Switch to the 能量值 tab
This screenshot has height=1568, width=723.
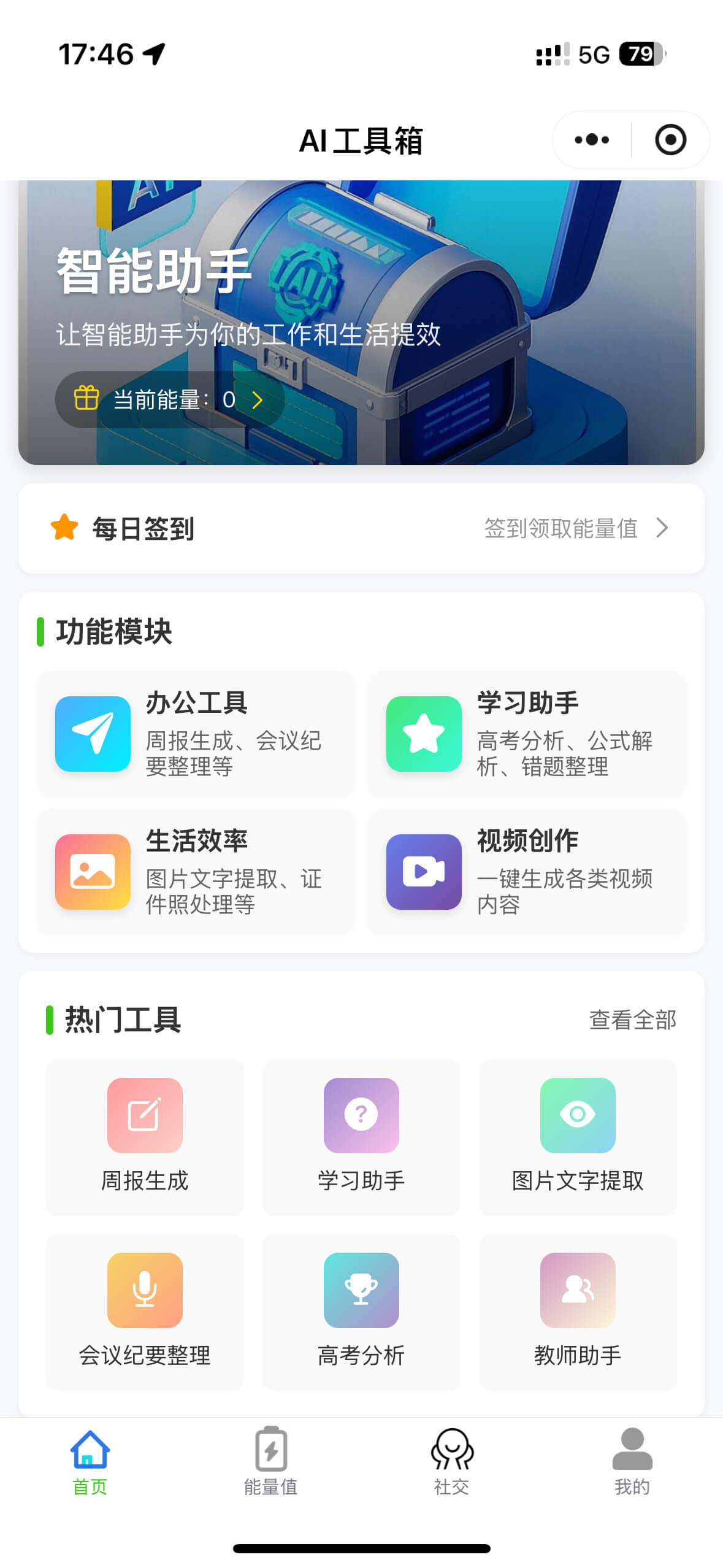point(270,1461)
